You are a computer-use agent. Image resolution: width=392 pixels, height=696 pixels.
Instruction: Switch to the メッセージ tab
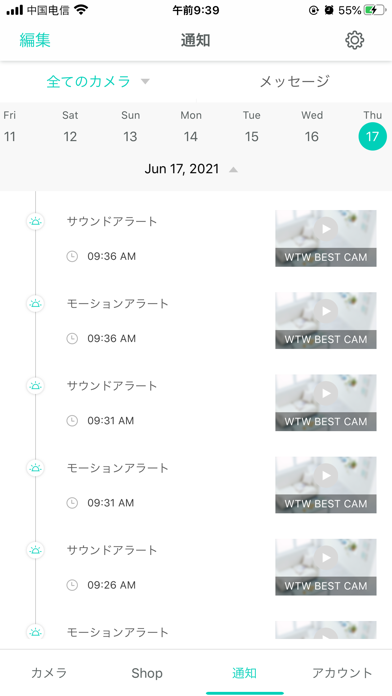pos(294,81)
